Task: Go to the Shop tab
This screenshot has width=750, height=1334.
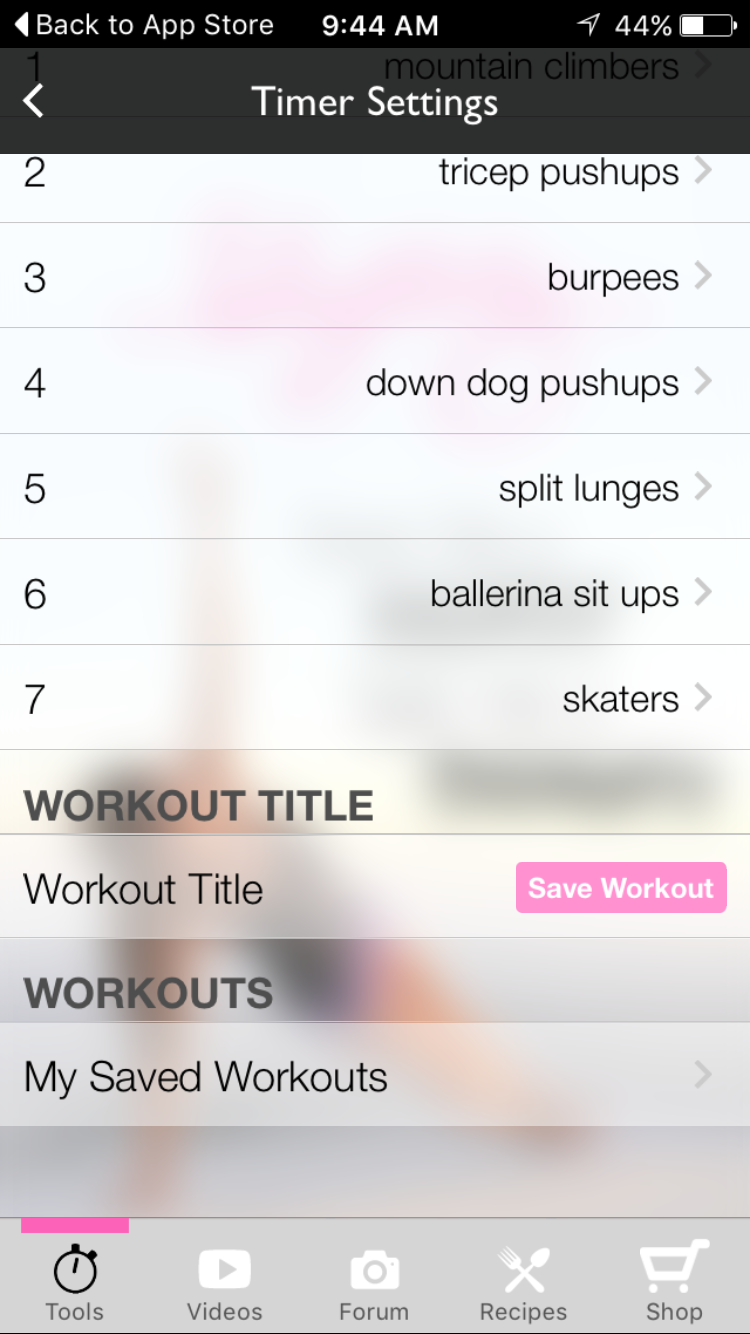Action: pyautogui.click(x=674, y=1284)
